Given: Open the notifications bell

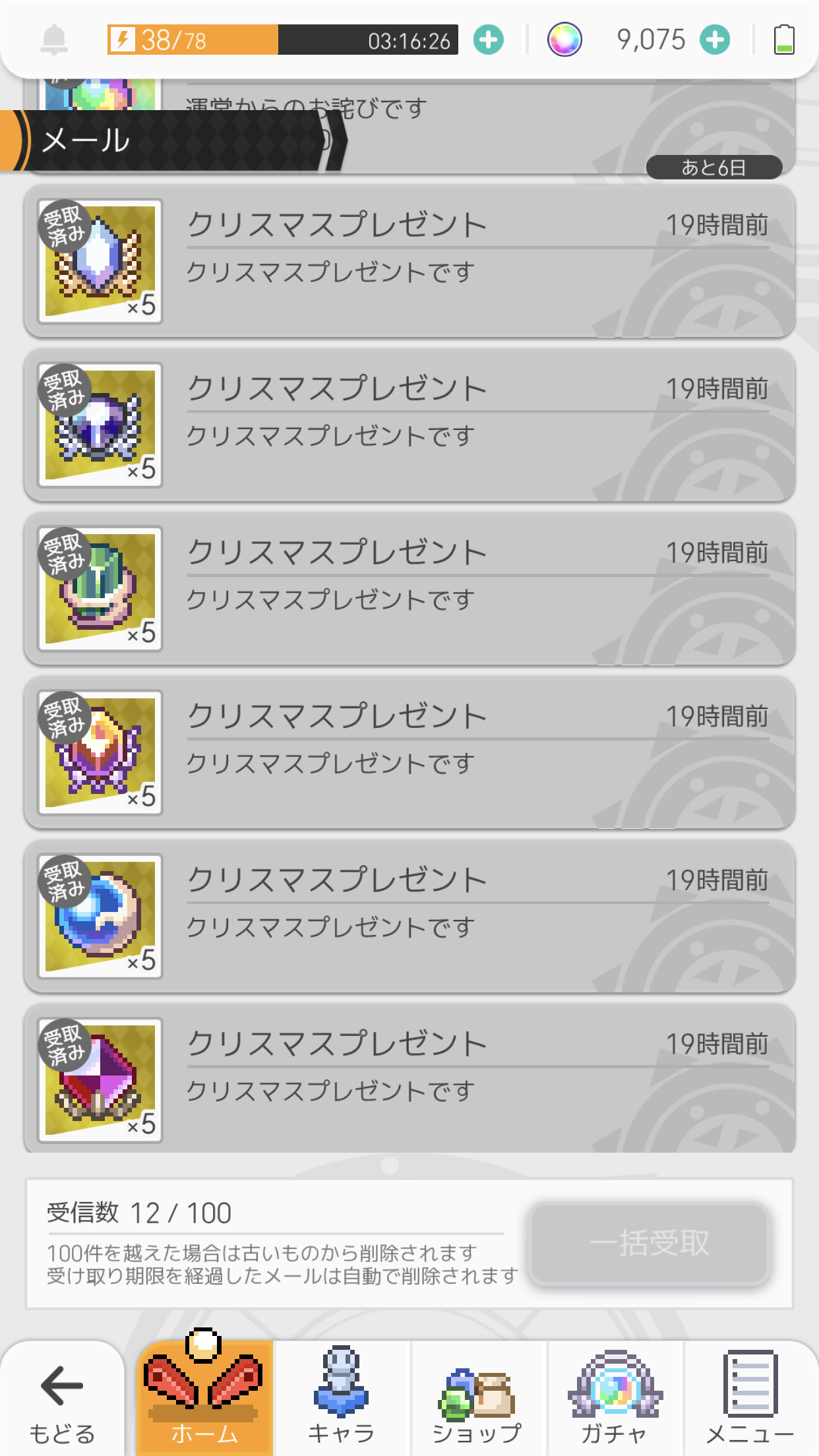Looking at the screenshot, I should coord(54,40).
